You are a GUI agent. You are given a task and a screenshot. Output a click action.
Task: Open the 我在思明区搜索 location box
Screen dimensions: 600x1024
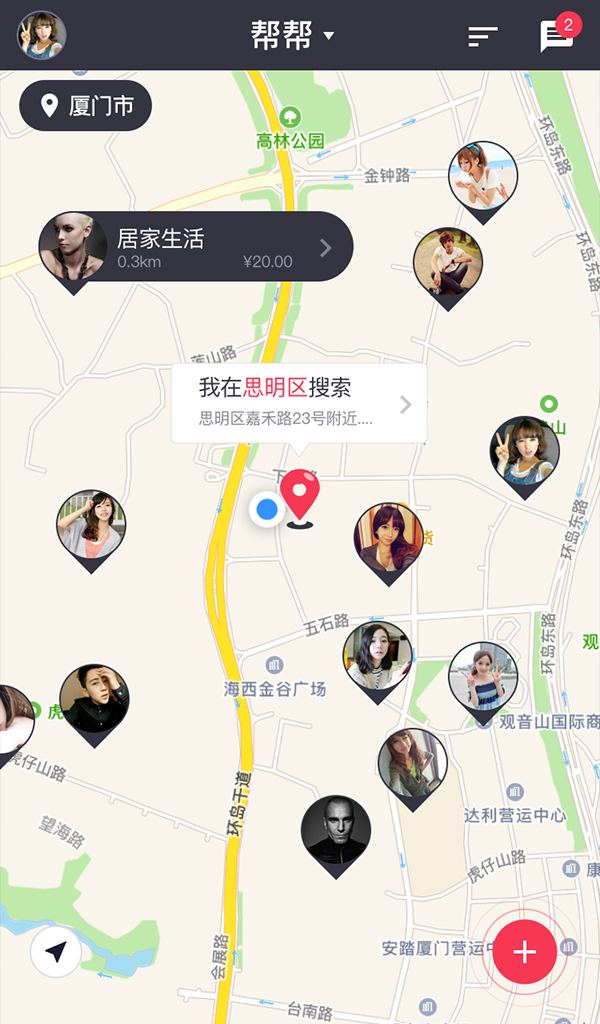[x=299, y=404]
